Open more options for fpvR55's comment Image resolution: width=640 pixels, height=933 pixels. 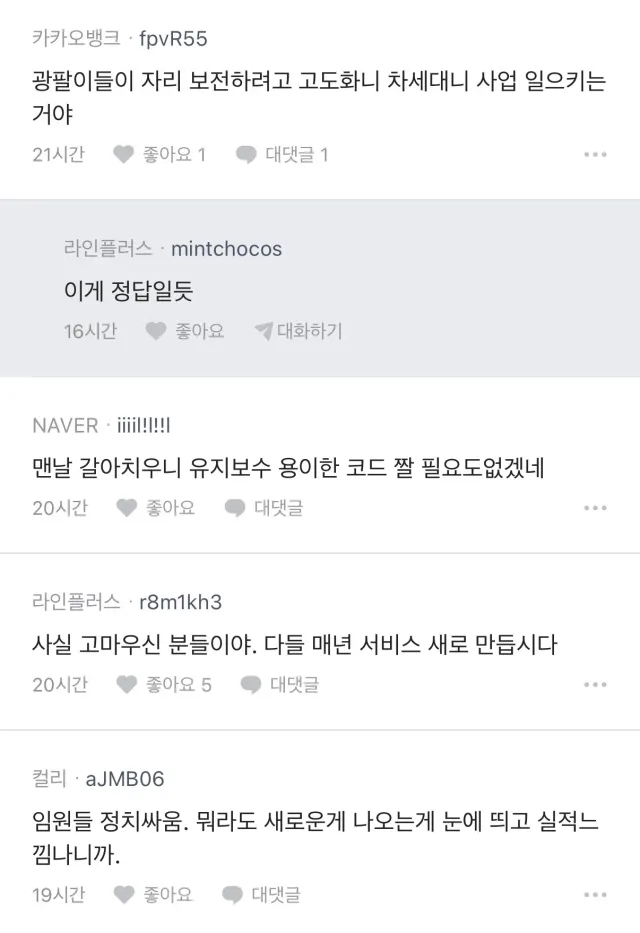(595, 155)
